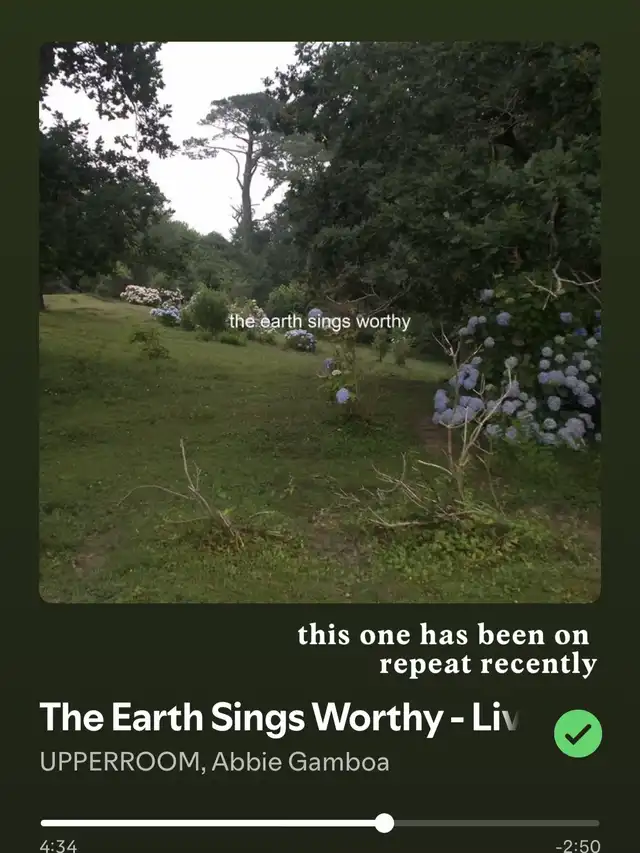
Task: Seek using the playback progress bar
Action: pyautogui.click(x=320, y=823)
